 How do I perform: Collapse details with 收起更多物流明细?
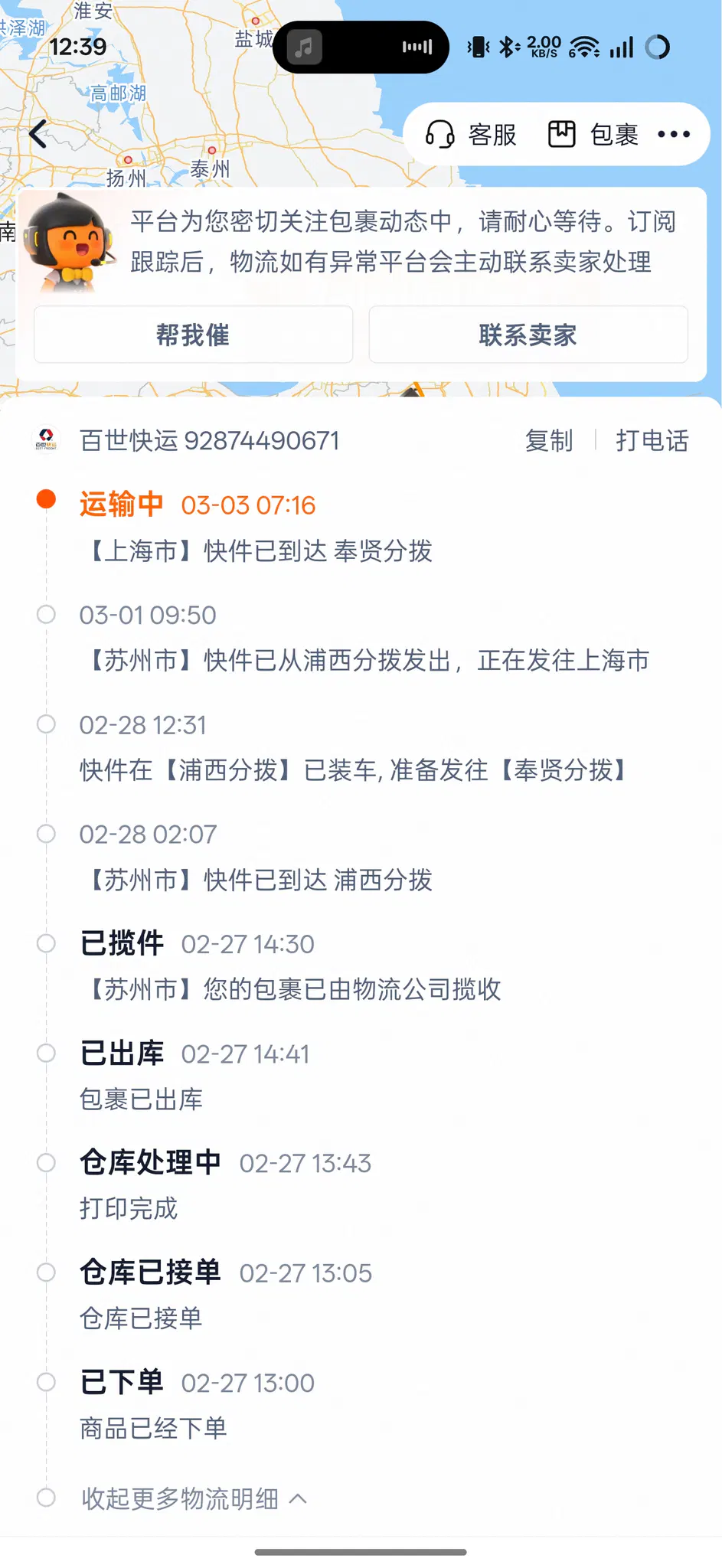[x=194, y=1498]
